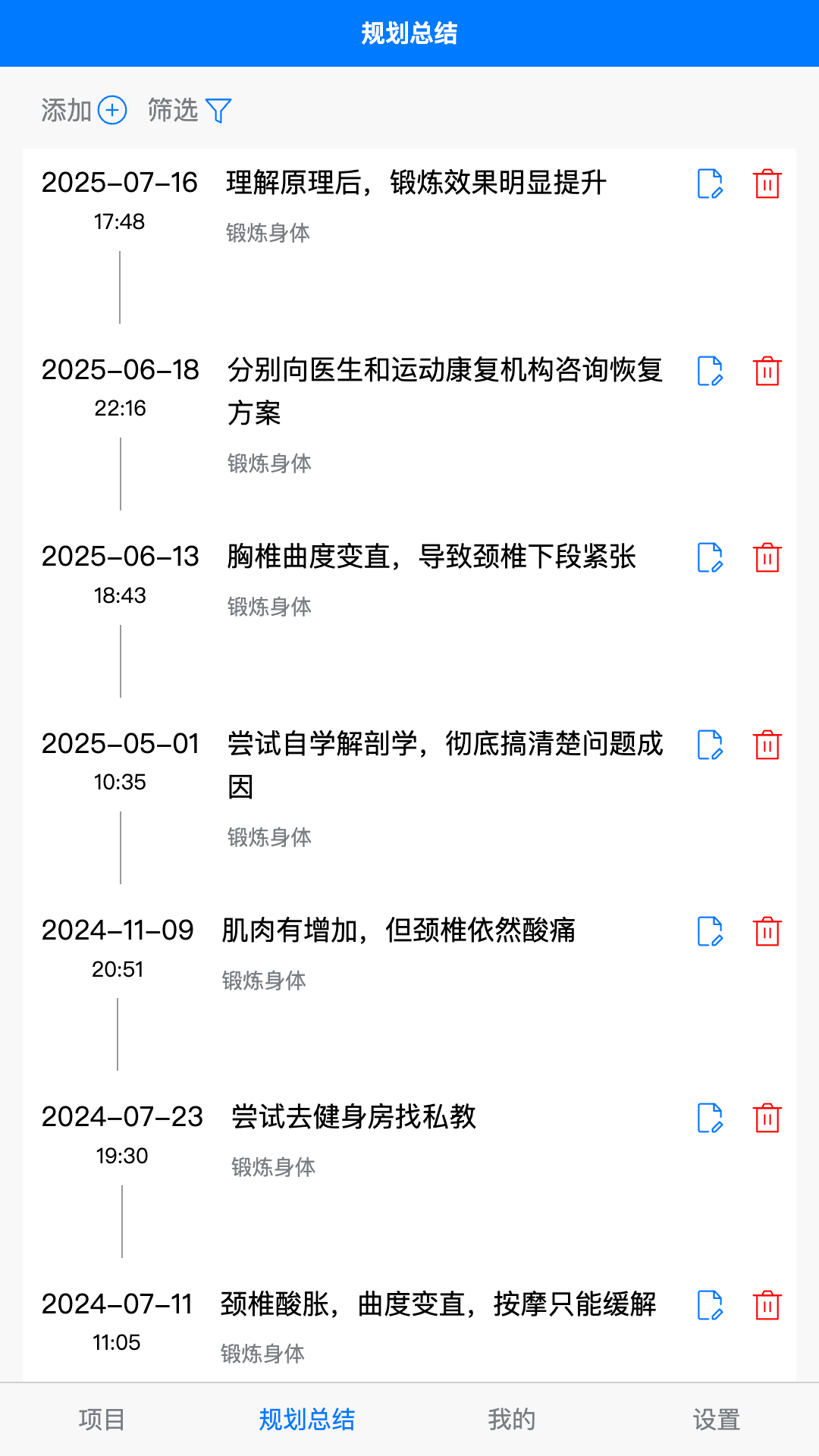Delete the 2025-05-01 entry

pyautogui.click(x=768, y=746)
